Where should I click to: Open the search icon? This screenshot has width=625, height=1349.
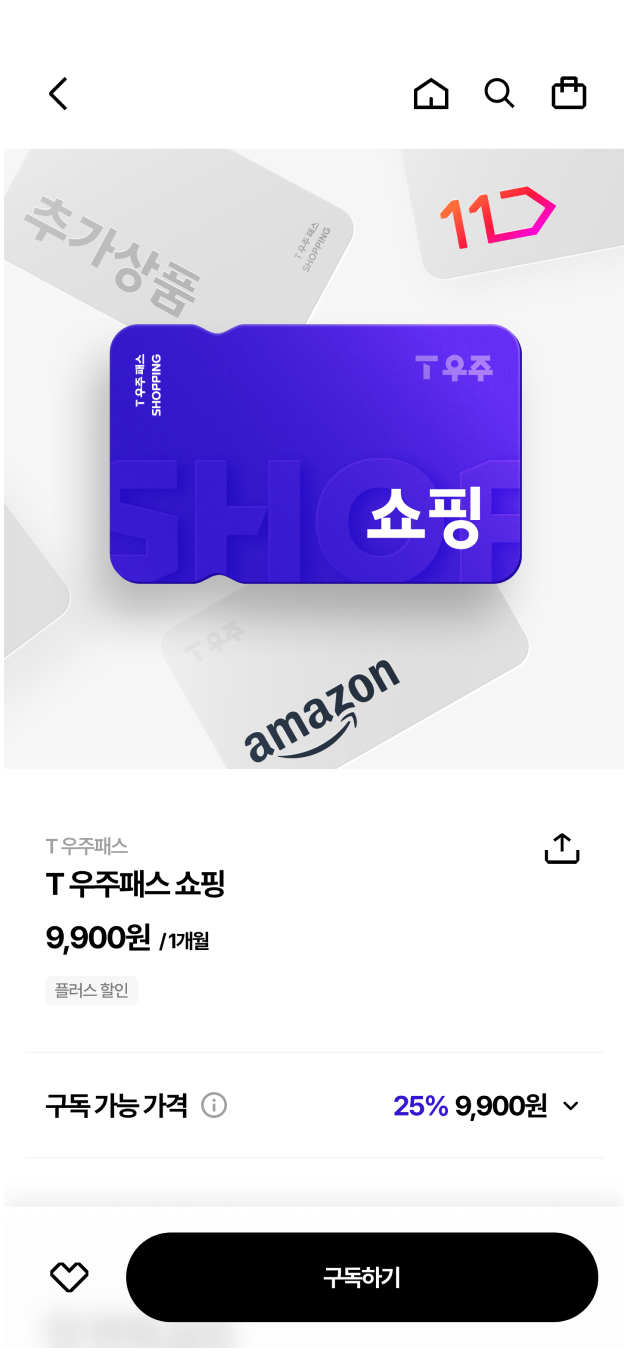click(499, 94)
